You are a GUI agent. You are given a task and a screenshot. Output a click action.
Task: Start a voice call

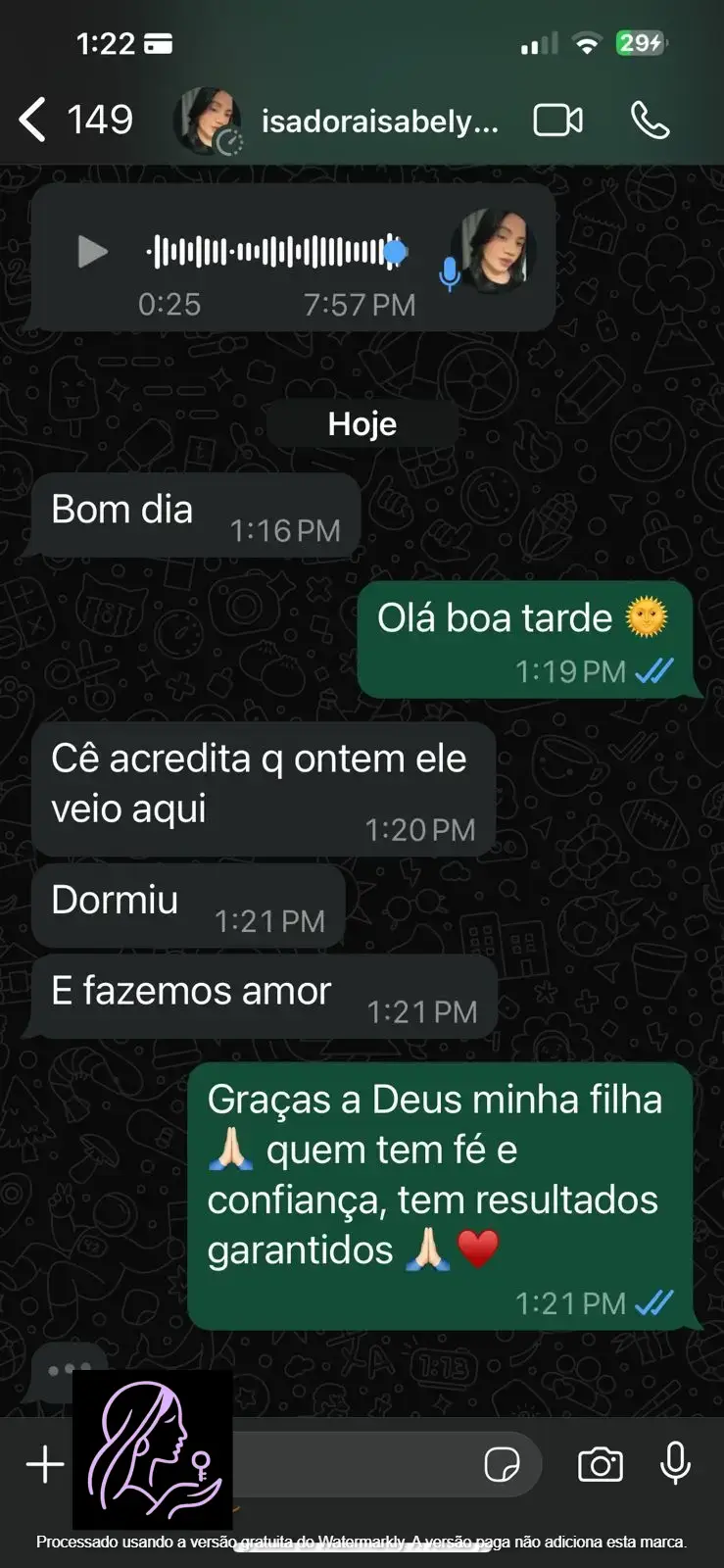pos(650,121)
